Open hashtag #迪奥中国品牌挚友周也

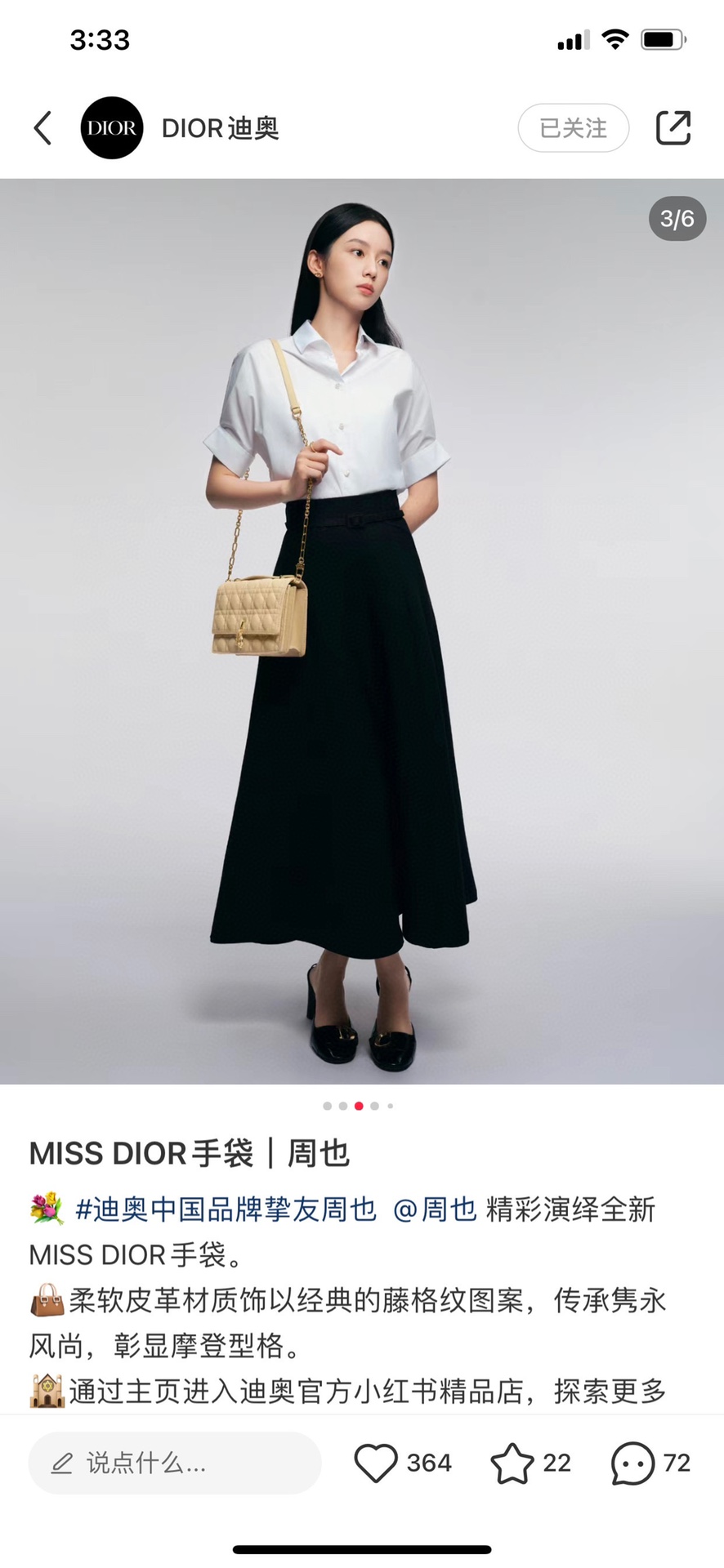click(226, 1209)
